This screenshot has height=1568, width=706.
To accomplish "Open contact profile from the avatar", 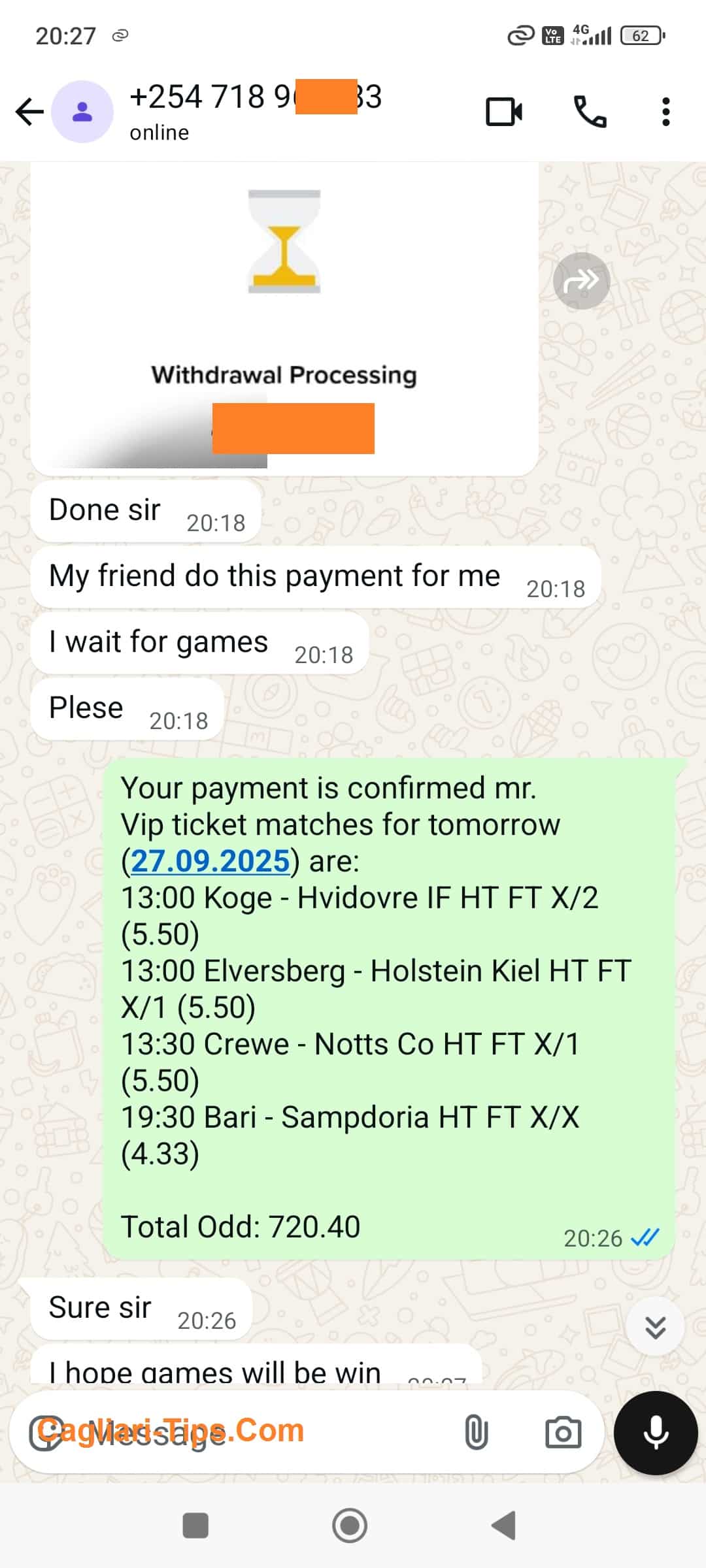I will (x=82, y=112).
